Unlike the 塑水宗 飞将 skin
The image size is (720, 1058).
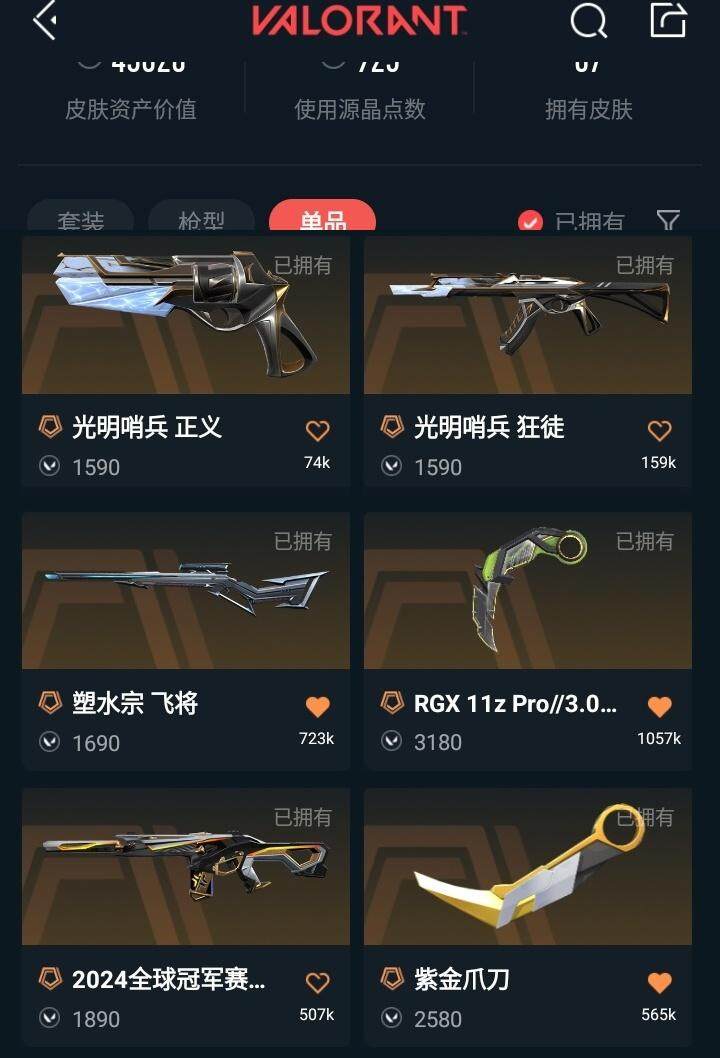317,707
